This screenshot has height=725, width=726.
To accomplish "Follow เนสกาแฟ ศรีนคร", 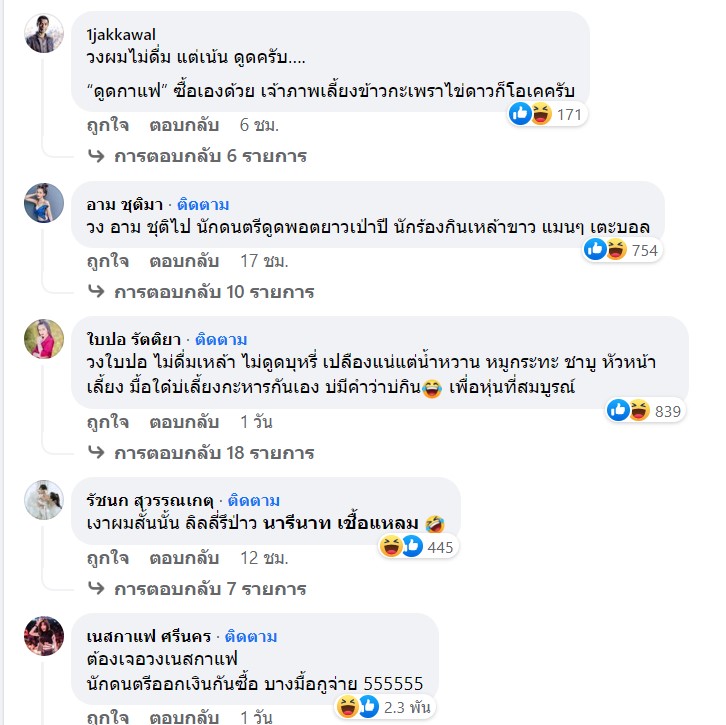I will [x=251, y=636].
